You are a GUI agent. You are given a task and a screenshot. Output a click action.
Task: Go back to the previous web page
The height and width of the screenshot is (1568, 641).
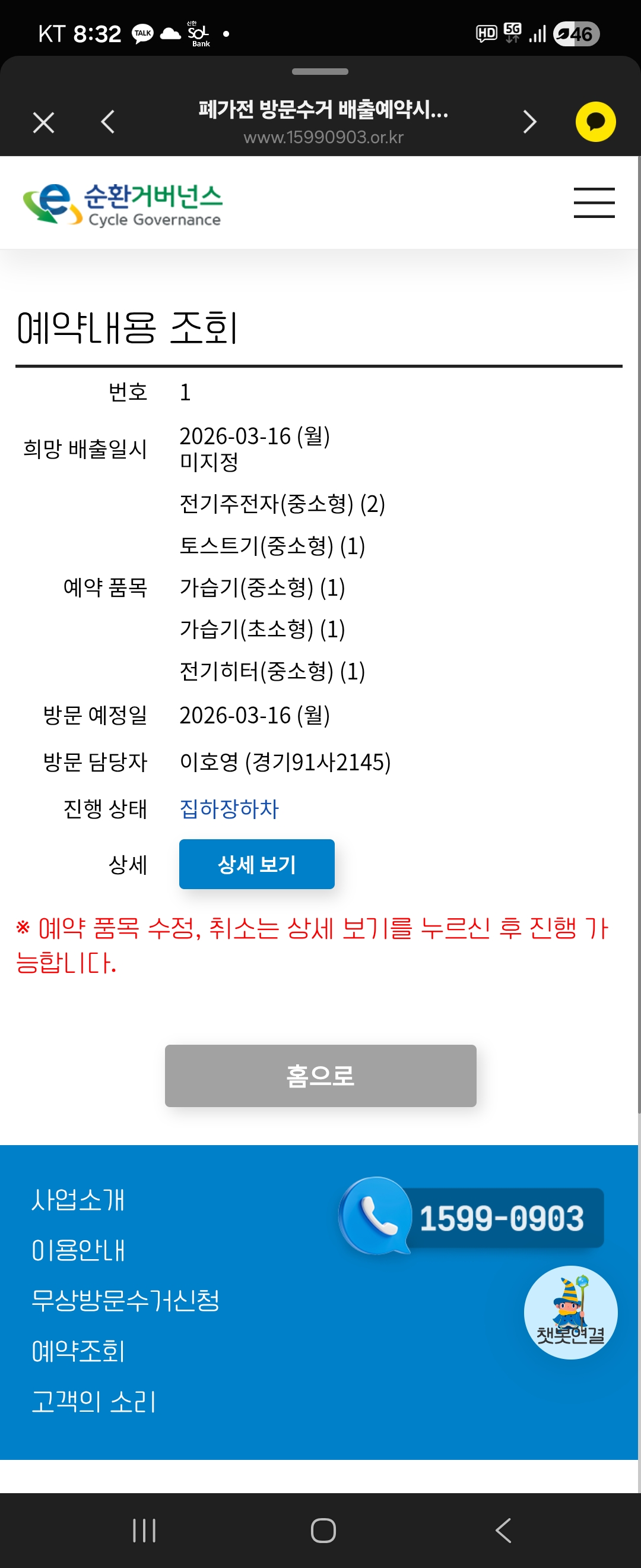[x=107, y=122]
